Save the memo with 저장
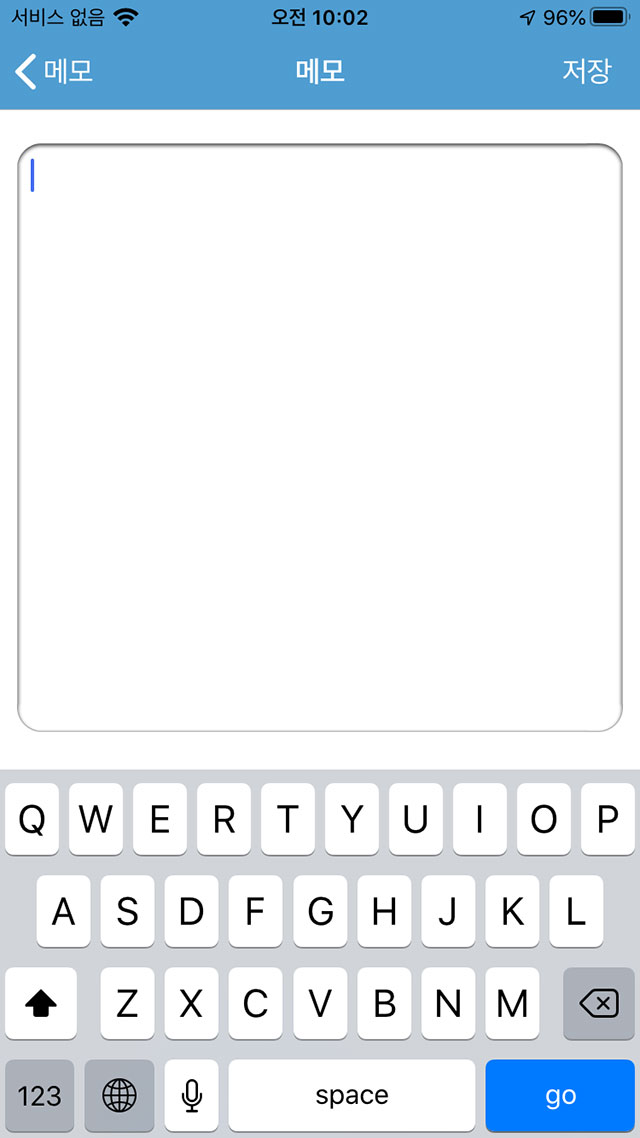This screenshot has height=1138, width=640. [x=587, y=71]
